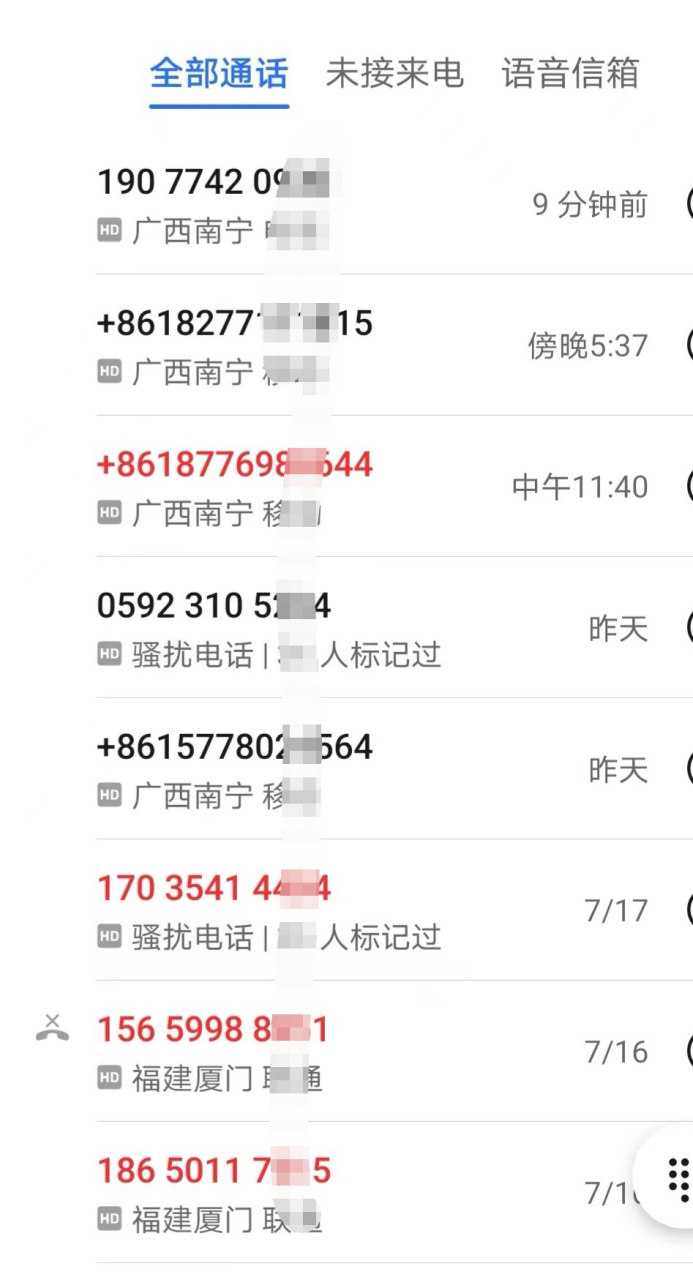
Task: Open the +861577802 call from 昨天
Action: click(x=370, y=769)
